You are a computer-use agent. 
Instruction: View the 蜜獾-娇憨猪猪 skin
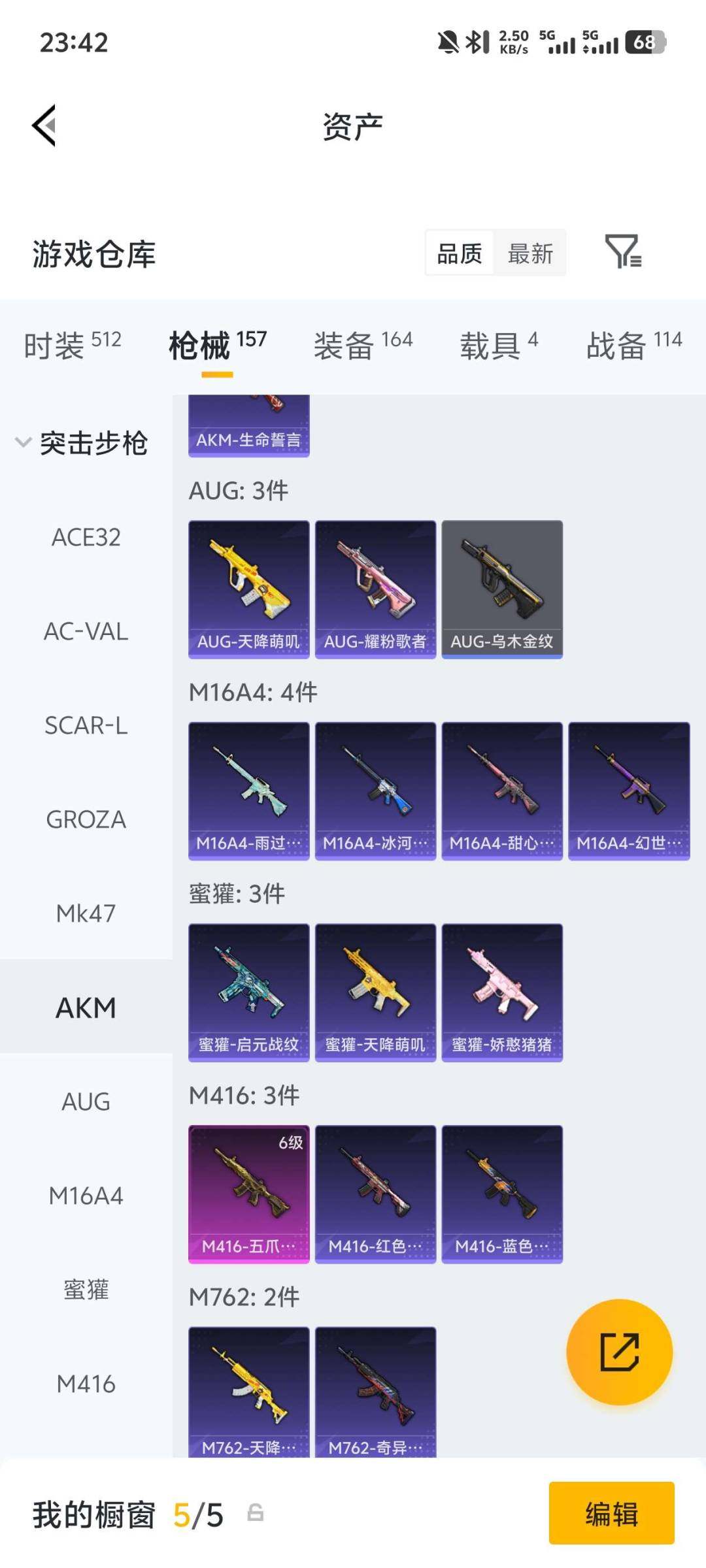tap(501, 992)
